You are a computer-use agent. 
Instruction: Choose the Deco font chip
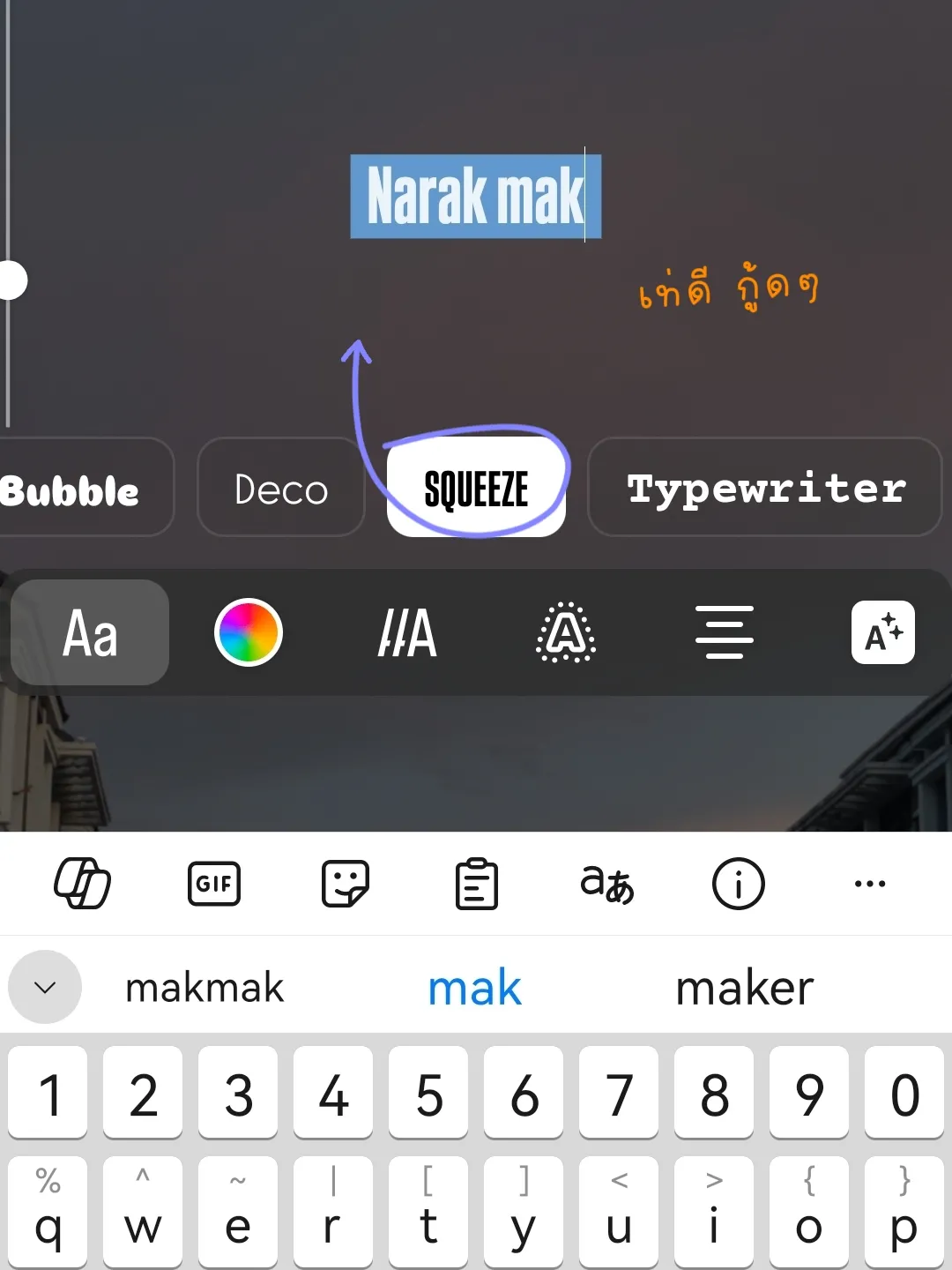coord(281,488)
